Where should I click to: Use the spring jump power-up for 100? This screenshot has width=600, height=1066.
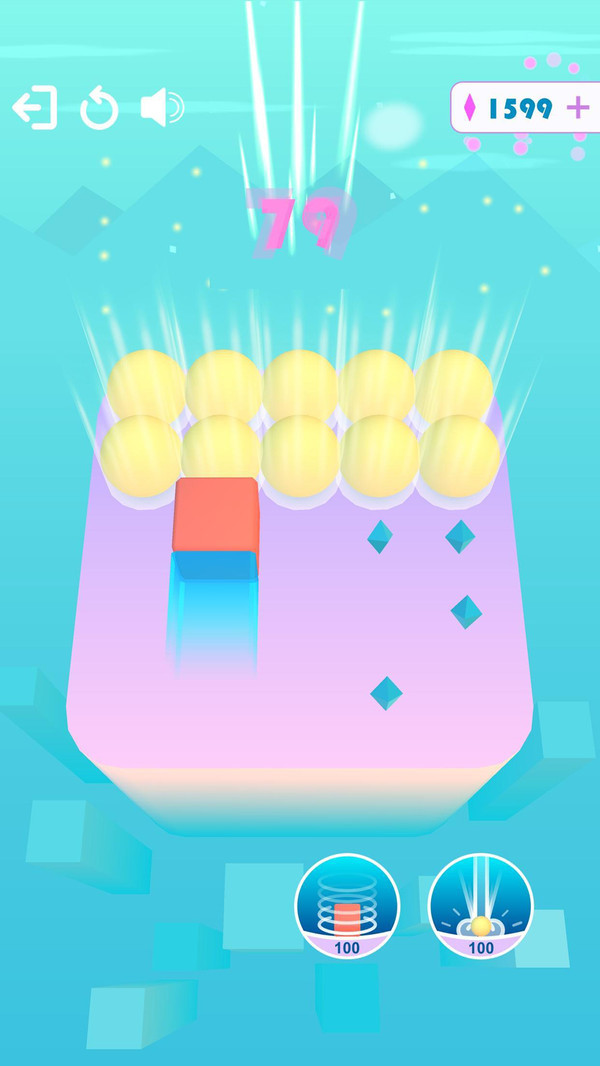pos(347,906)
